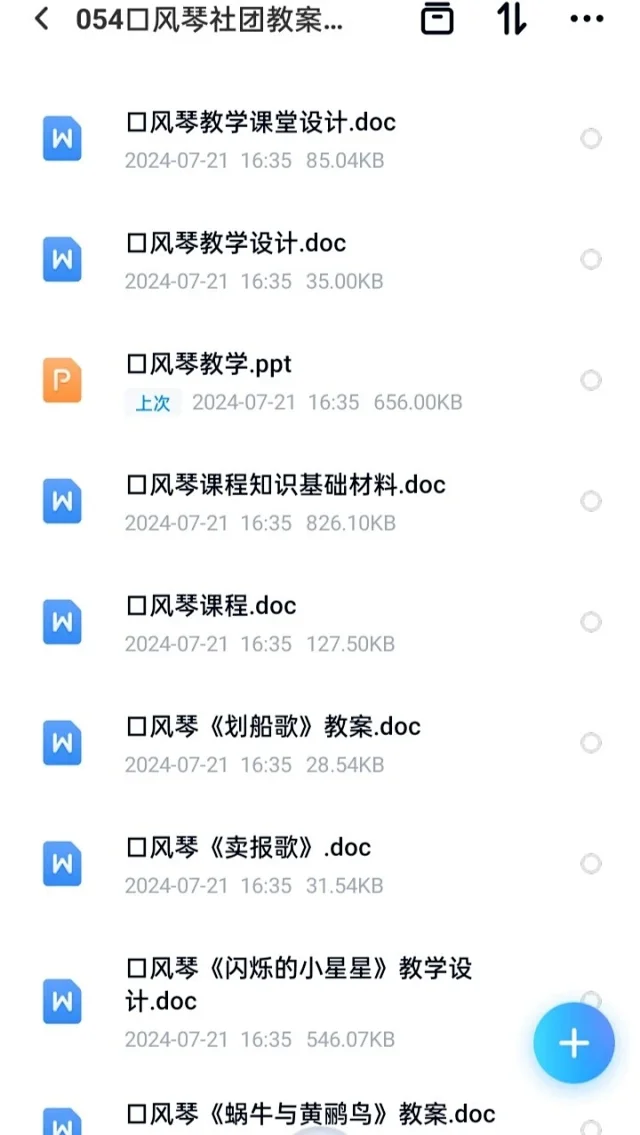This screenshot has height=1135, width=640.
Task: Open the 口风琴教学.ppt presentation
Action: [320, 380]
